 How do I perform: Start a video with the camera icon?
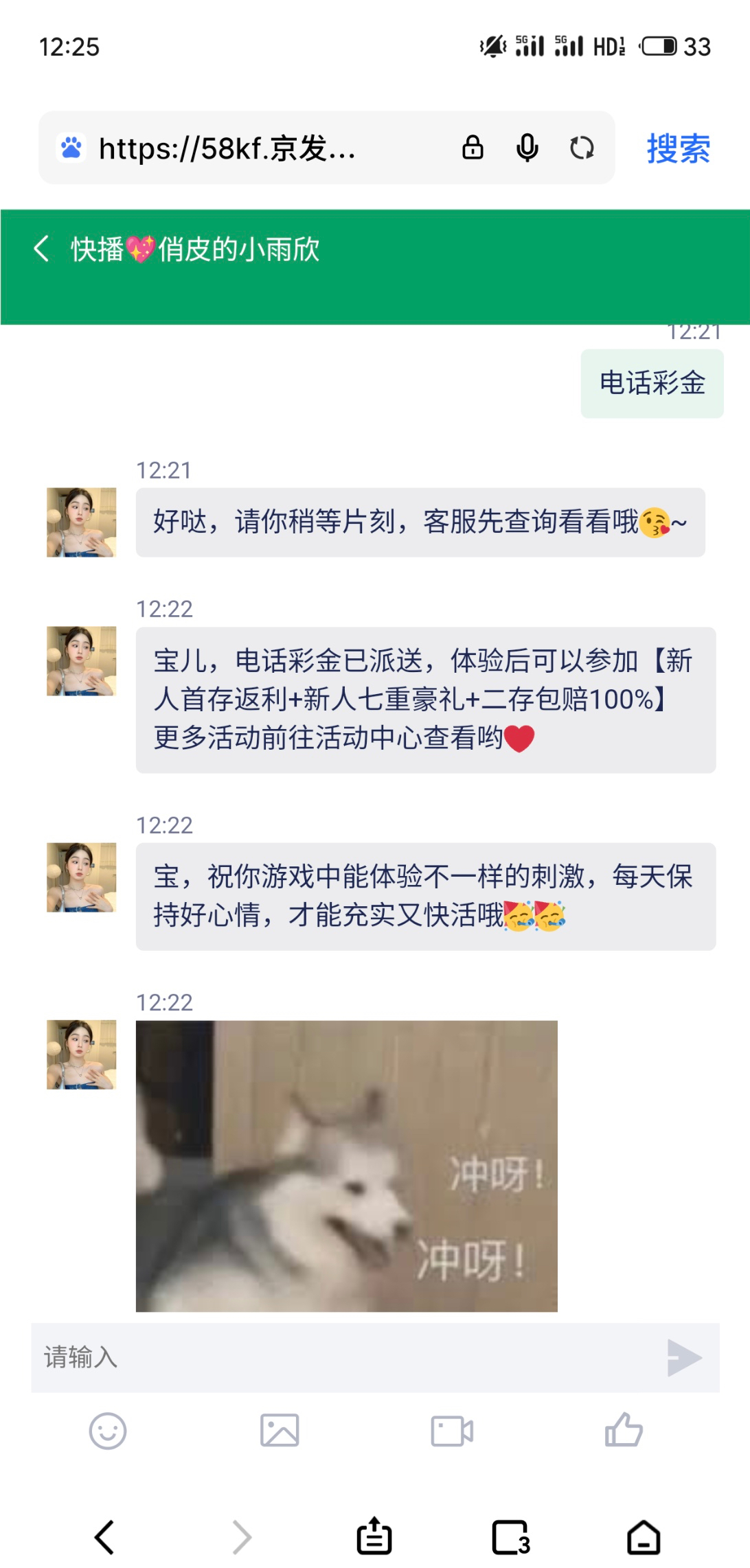pyautogui.click(x=452, y=1431)
